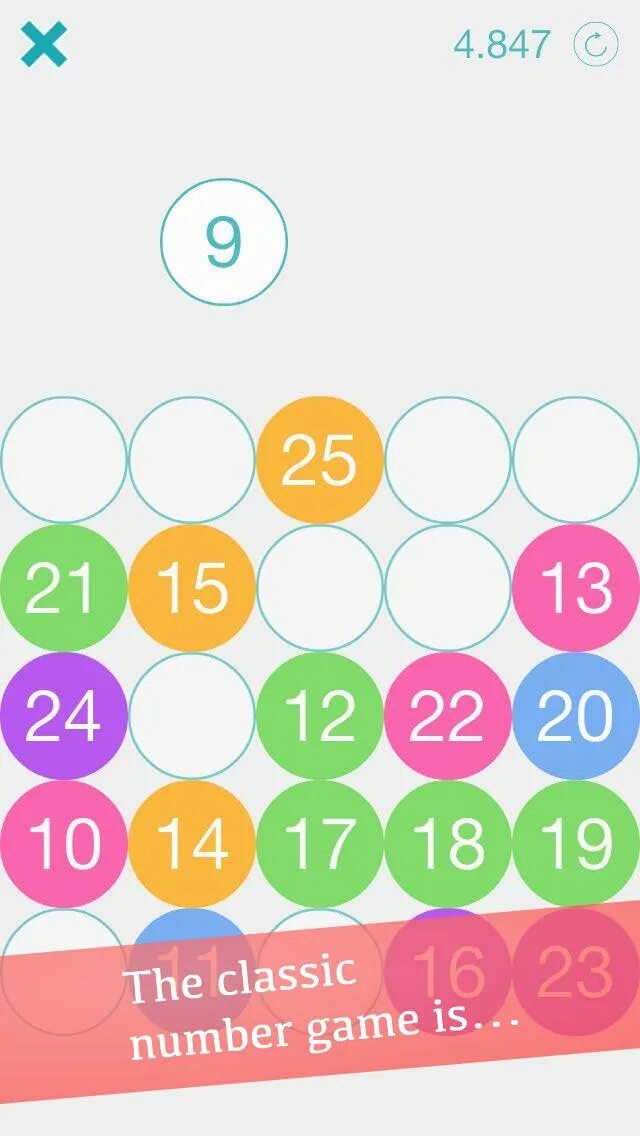640x1136 pixels.
Task: Hit the green number 17 circle
Action: click(x=320, y=843)
